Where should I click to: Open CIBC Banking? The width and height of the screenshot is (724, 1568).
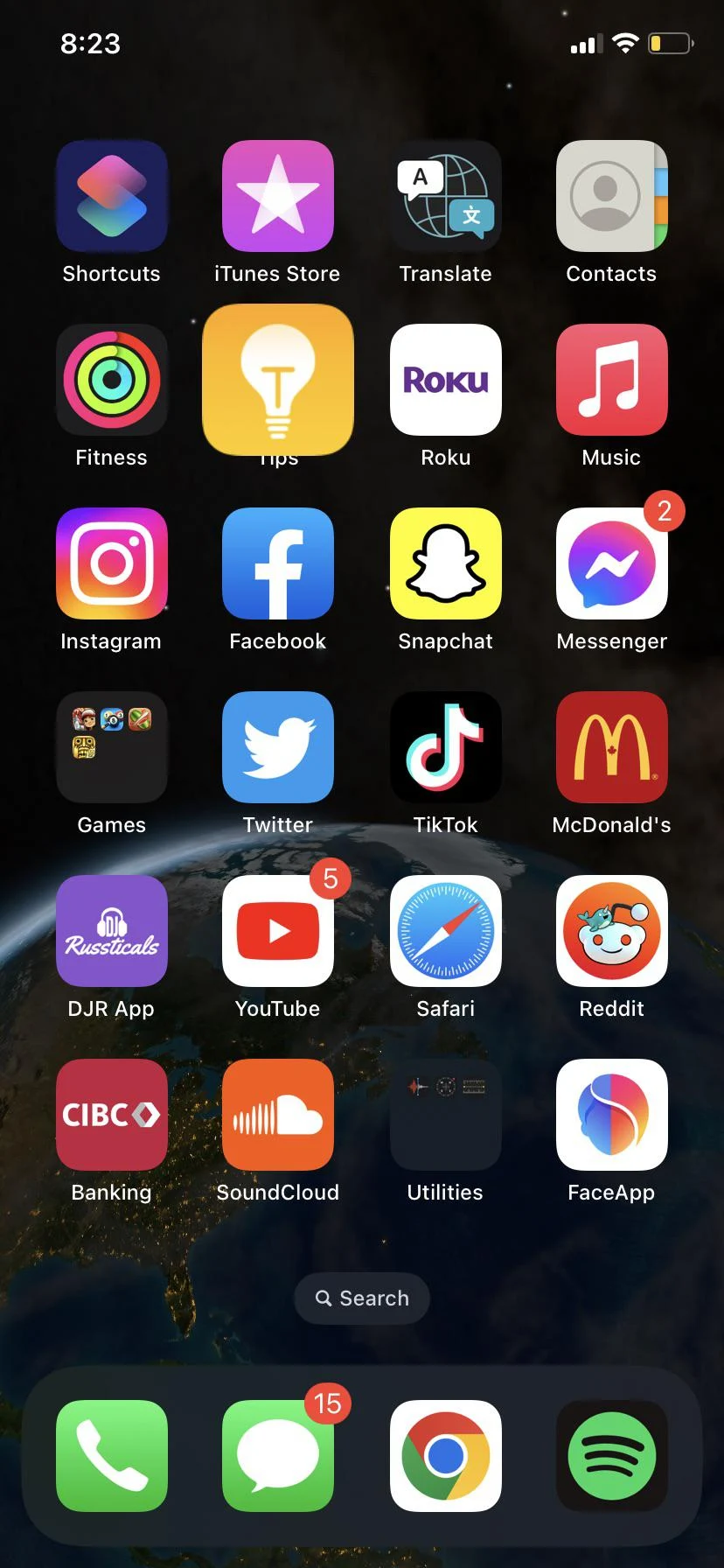(111, 1115)
